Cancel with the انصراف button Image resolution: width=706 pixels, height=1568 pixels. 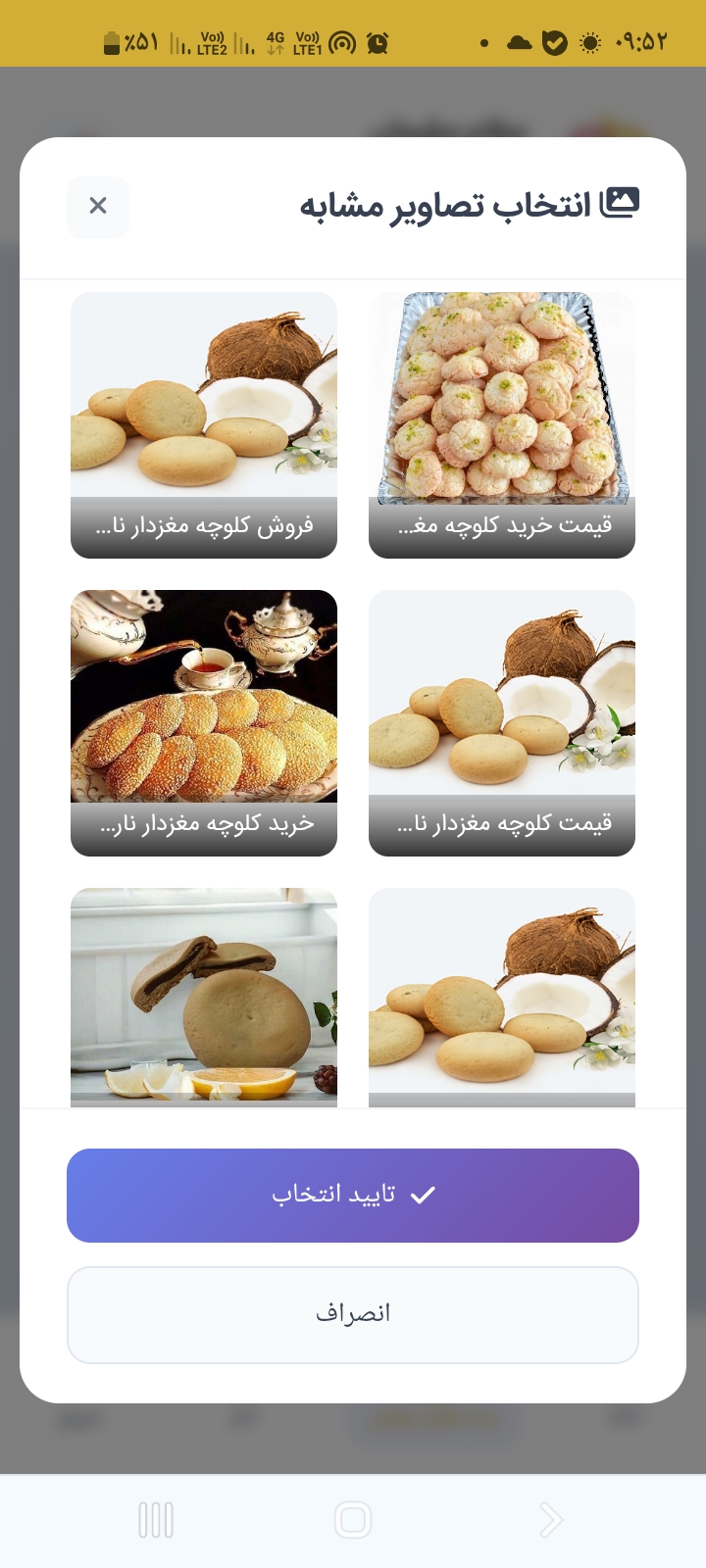click(x=353, y=1314)
